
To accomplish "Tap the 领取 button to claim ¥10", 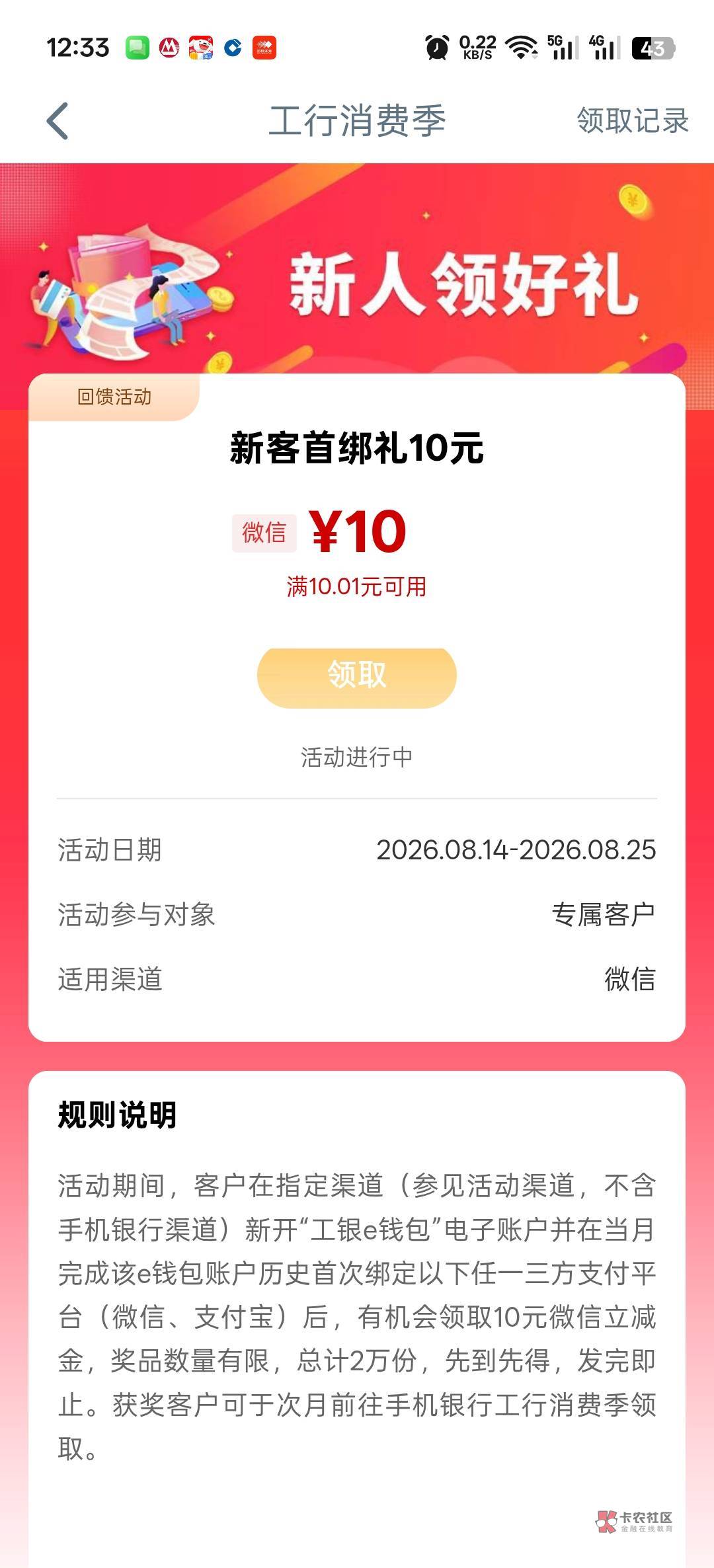I will point(357,676).
